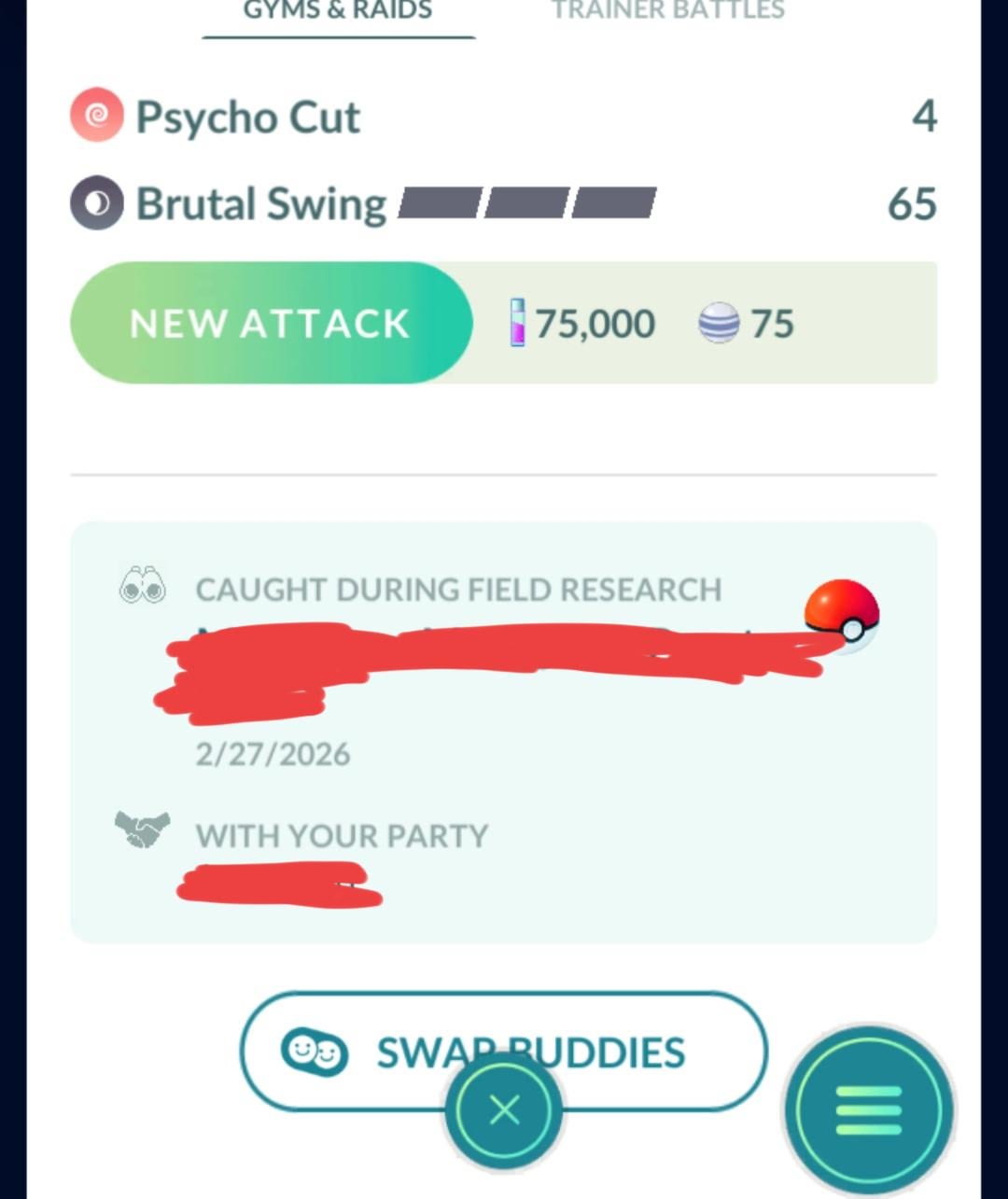Select the Gyms & Raids tab
Screen dimensions: 1008x1199
point(338,11)
